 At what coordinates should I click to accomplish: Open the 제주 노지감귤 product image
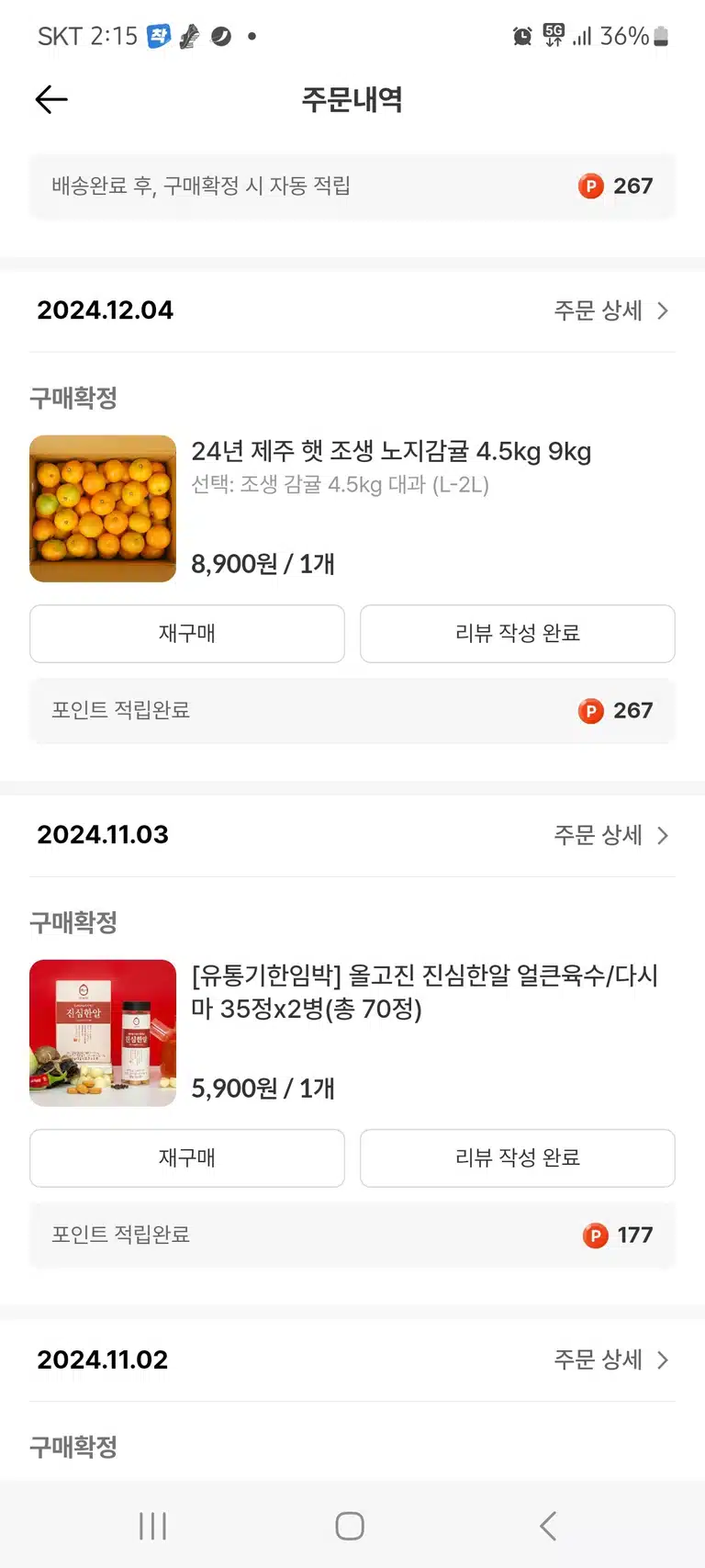(x=103, y=508)
